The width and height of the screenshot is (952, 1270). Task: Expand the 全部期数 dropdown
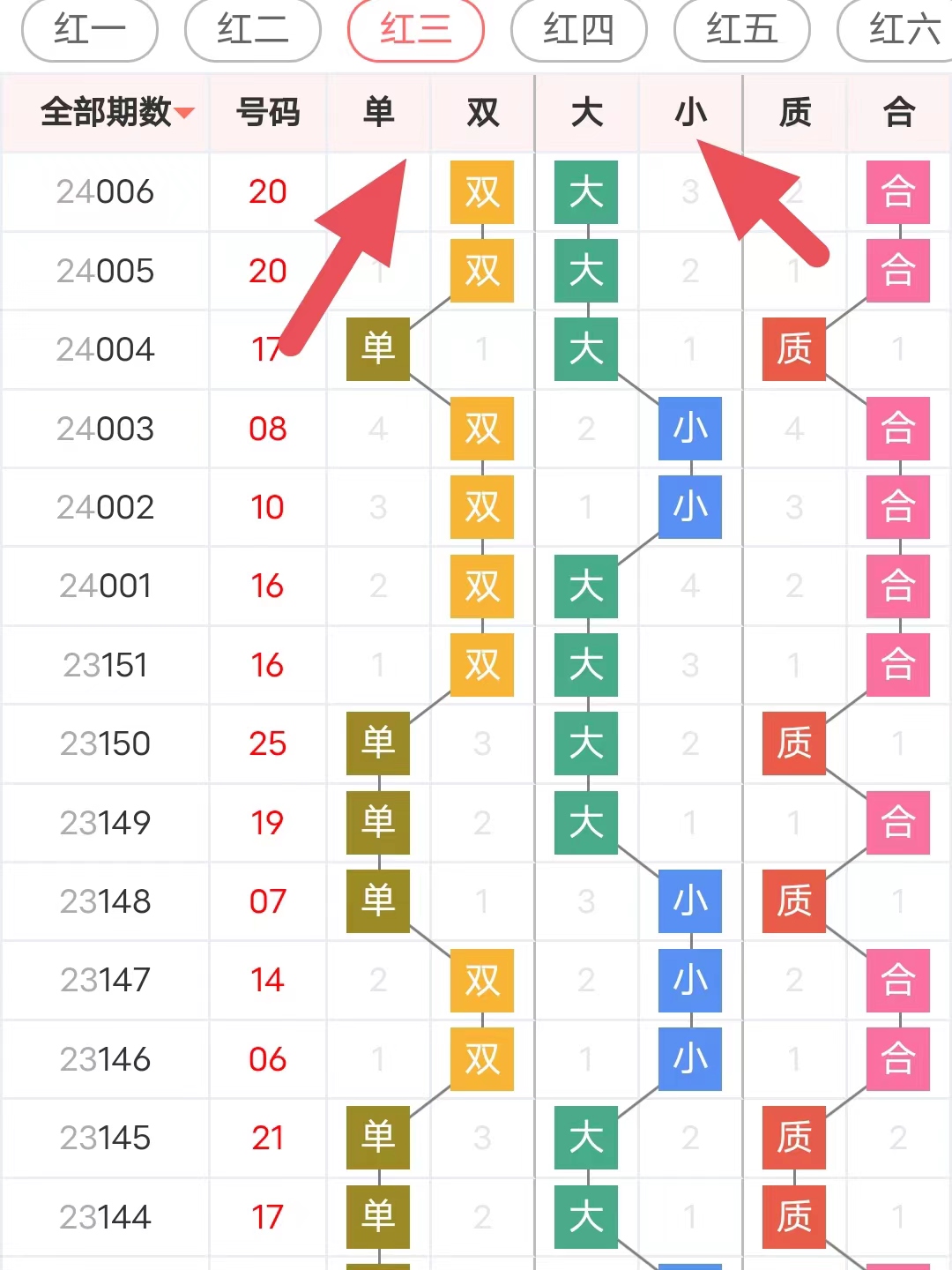(116, 113)
